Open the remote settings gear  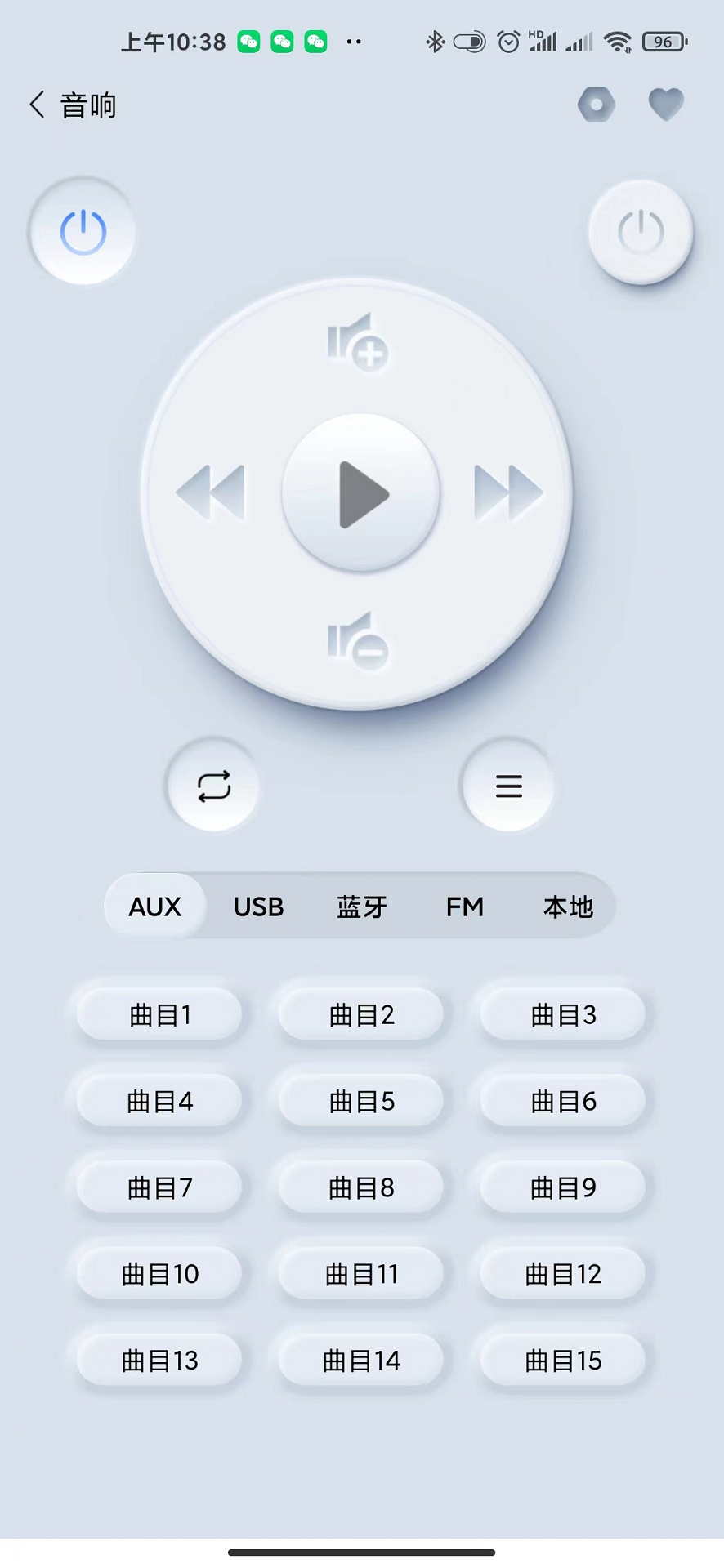pyautogui.click(x=597, y=105)
